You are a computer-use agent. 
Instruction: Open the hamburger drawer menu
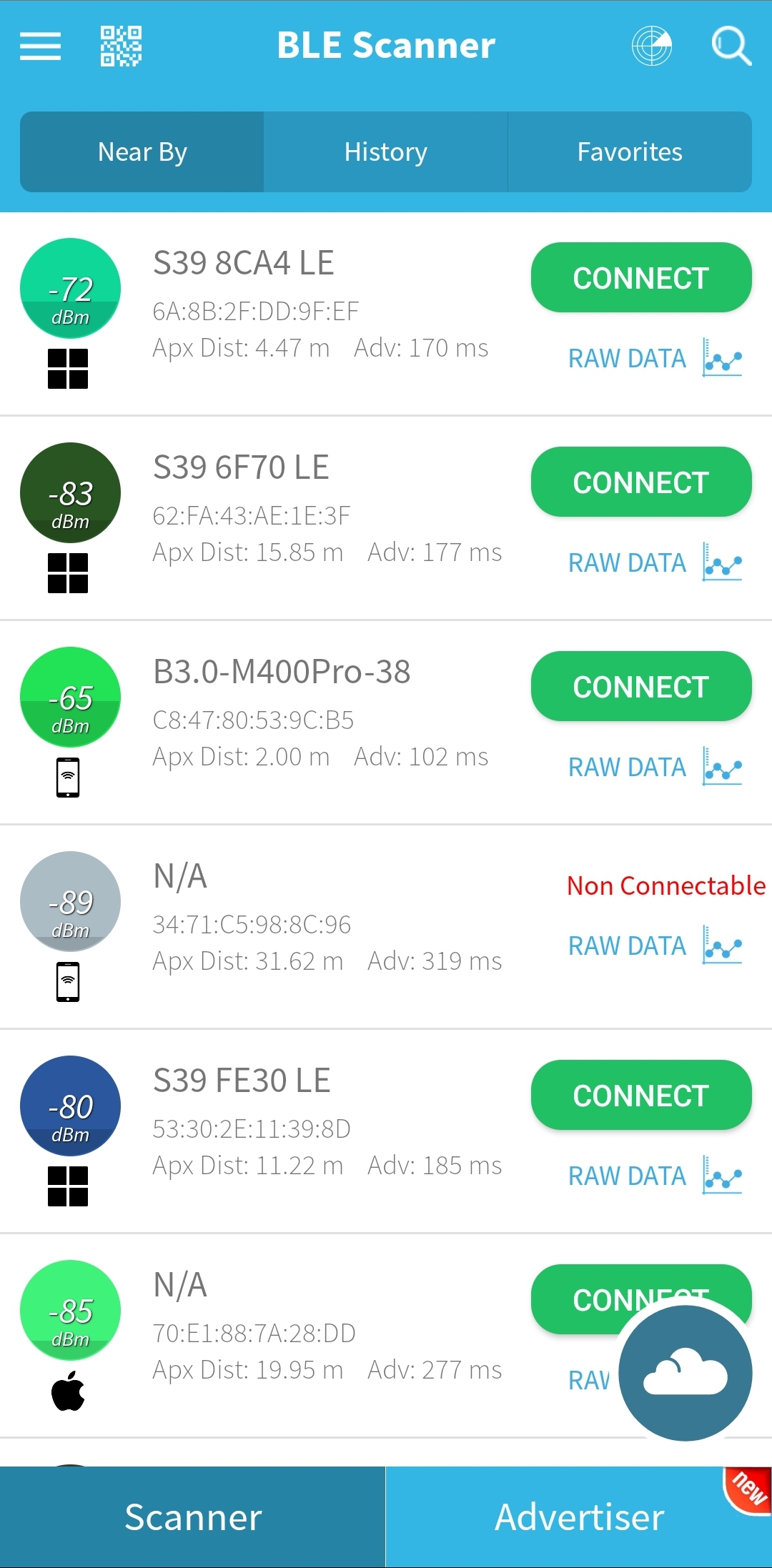40,46
